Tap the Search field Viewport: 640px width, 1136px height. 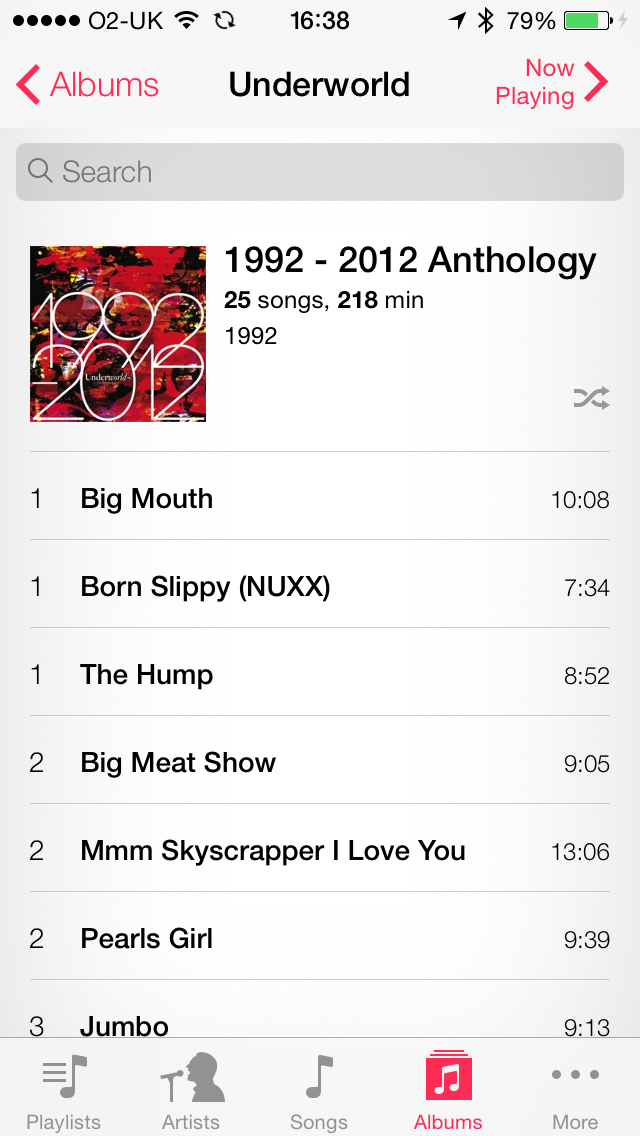coord(320,172)
